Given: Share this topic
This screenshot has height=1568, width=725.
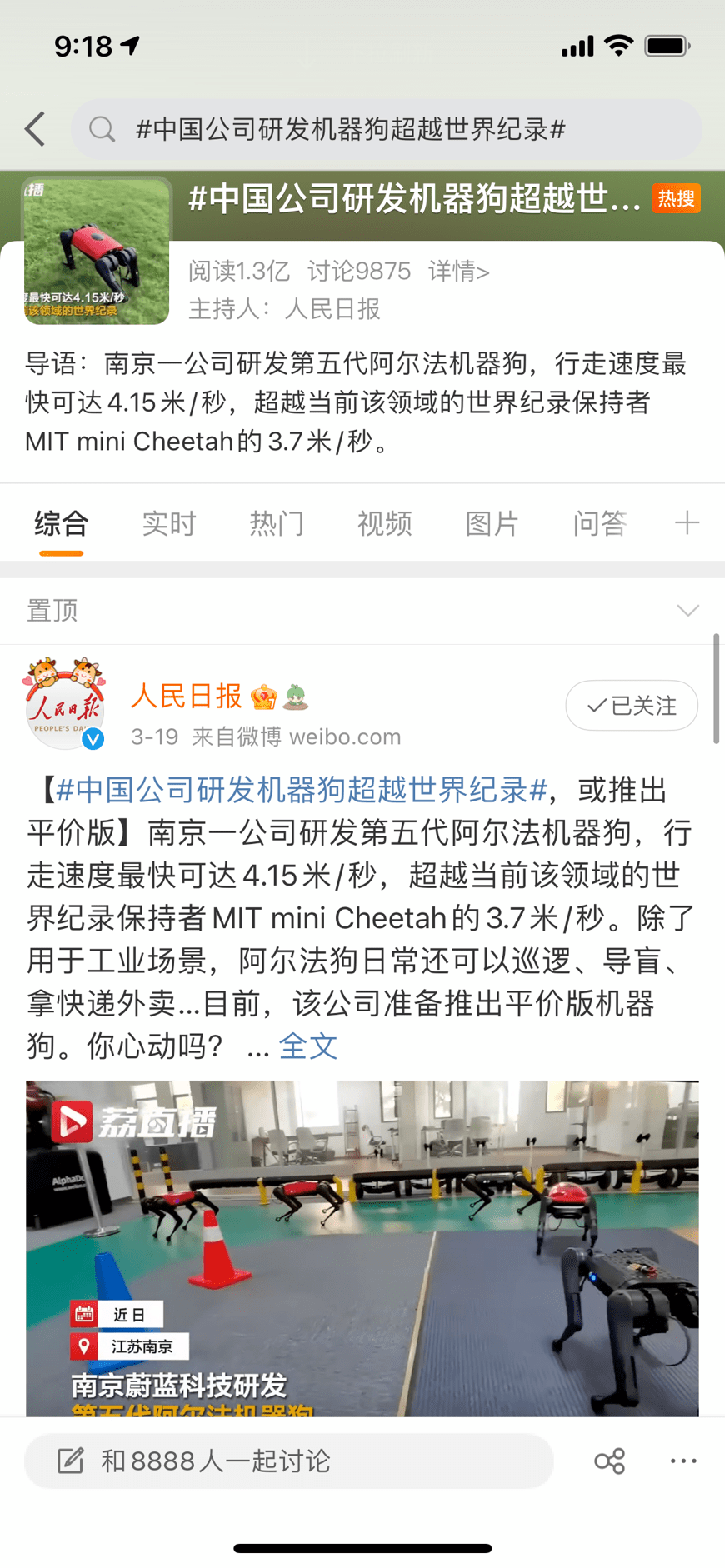Looking at the screenshot, I should [x=609, y=1461].
